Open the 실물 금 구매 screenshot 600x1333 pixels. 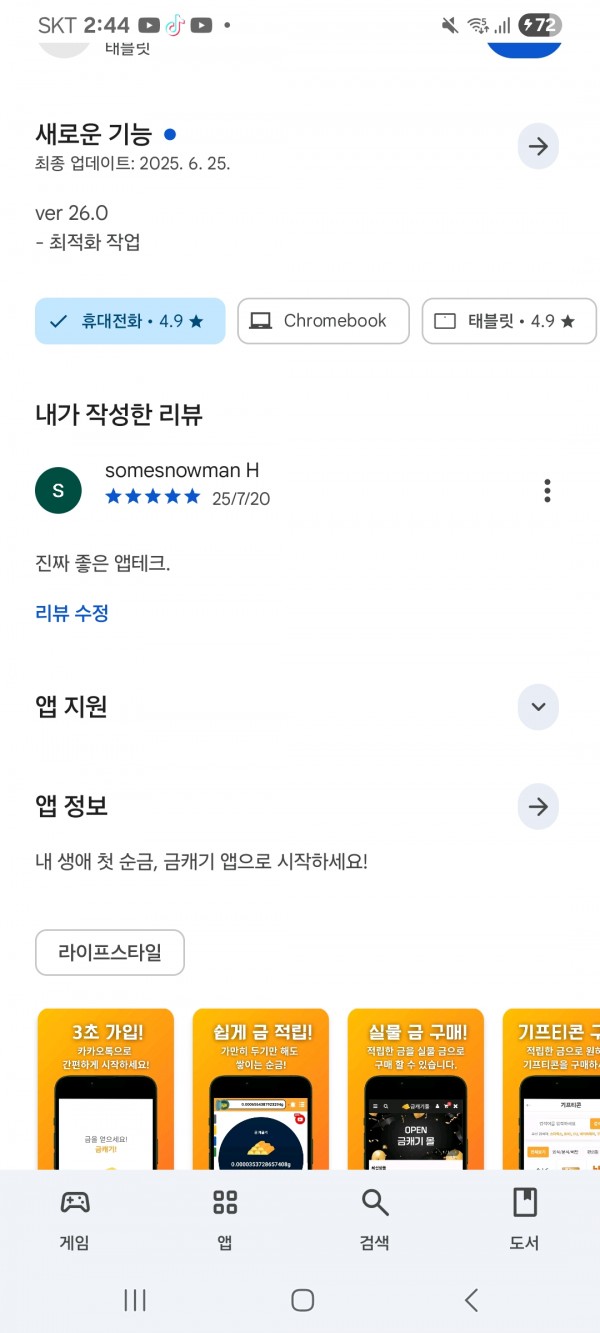coord(416,1088)
